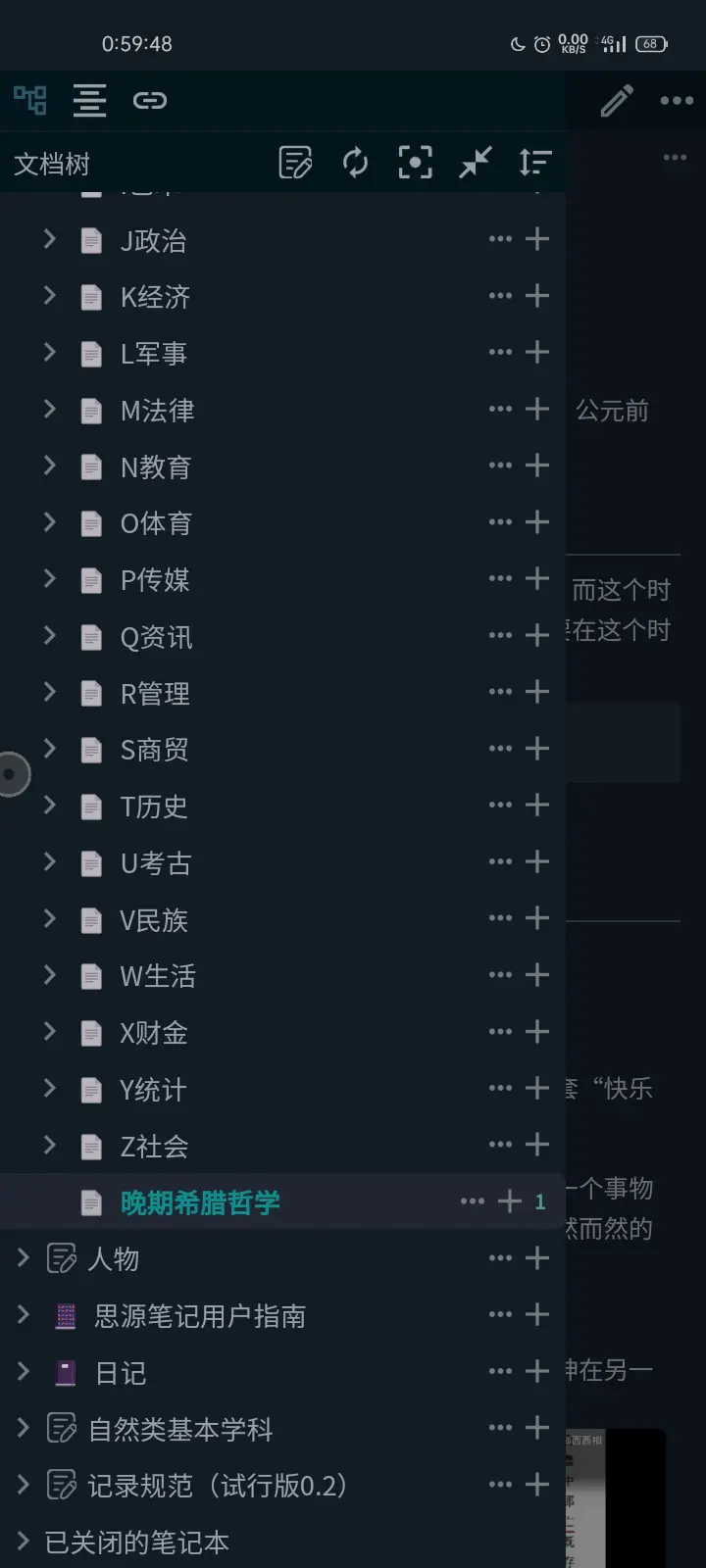Refresh the document tree

click(x=355, y=163)
